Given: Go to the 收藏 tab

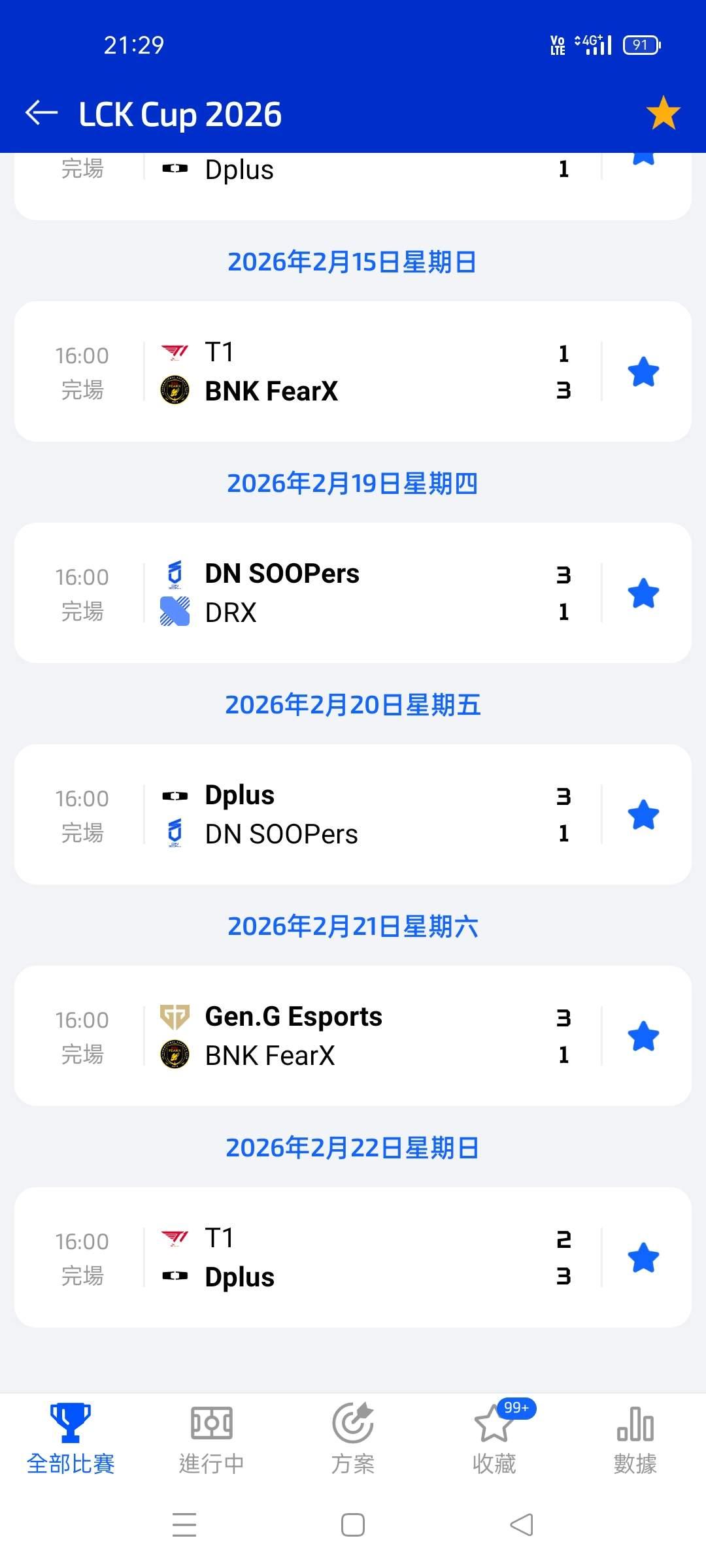Looking at the screenshot, I should (x=494, y=1439).
